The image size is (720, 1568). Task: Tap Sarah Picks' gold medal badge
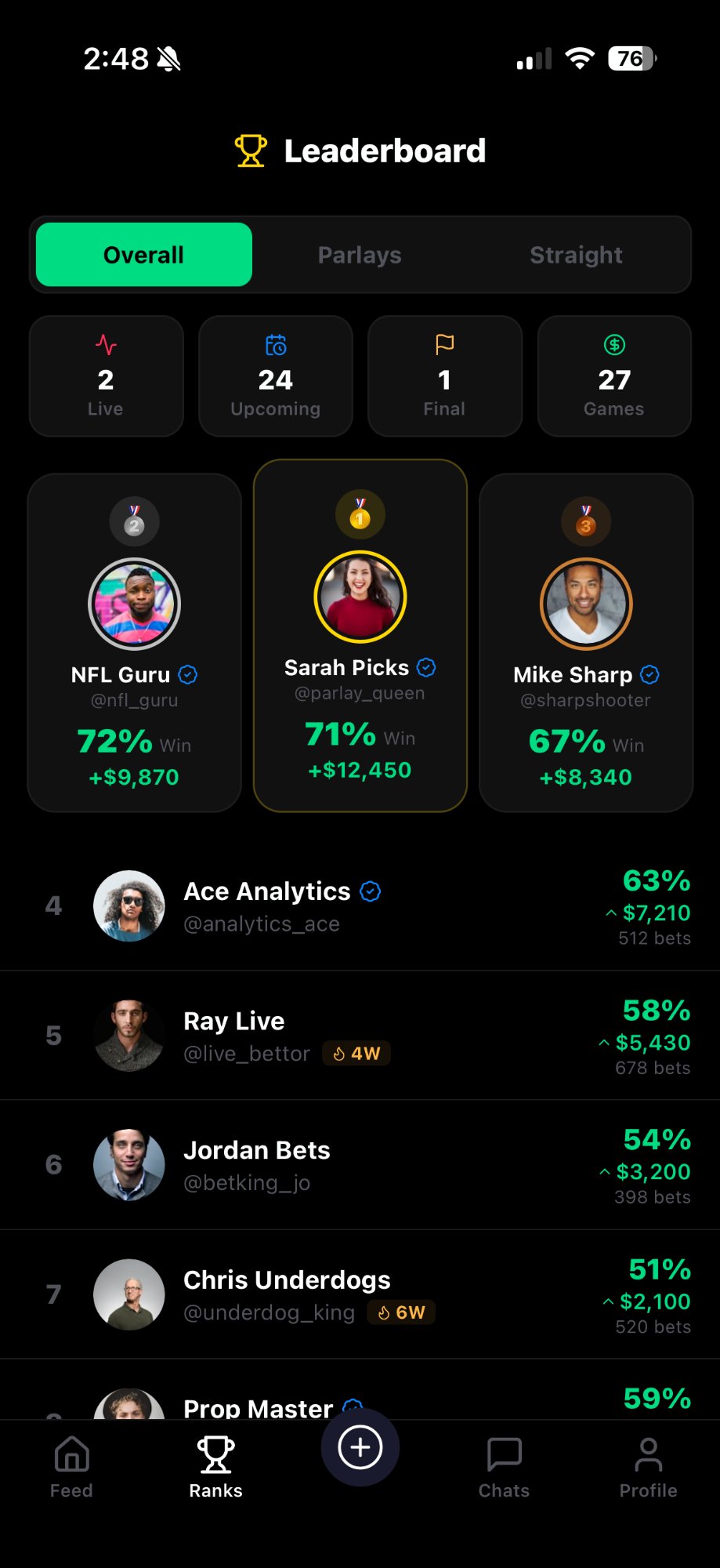click(x=360, y=514)
